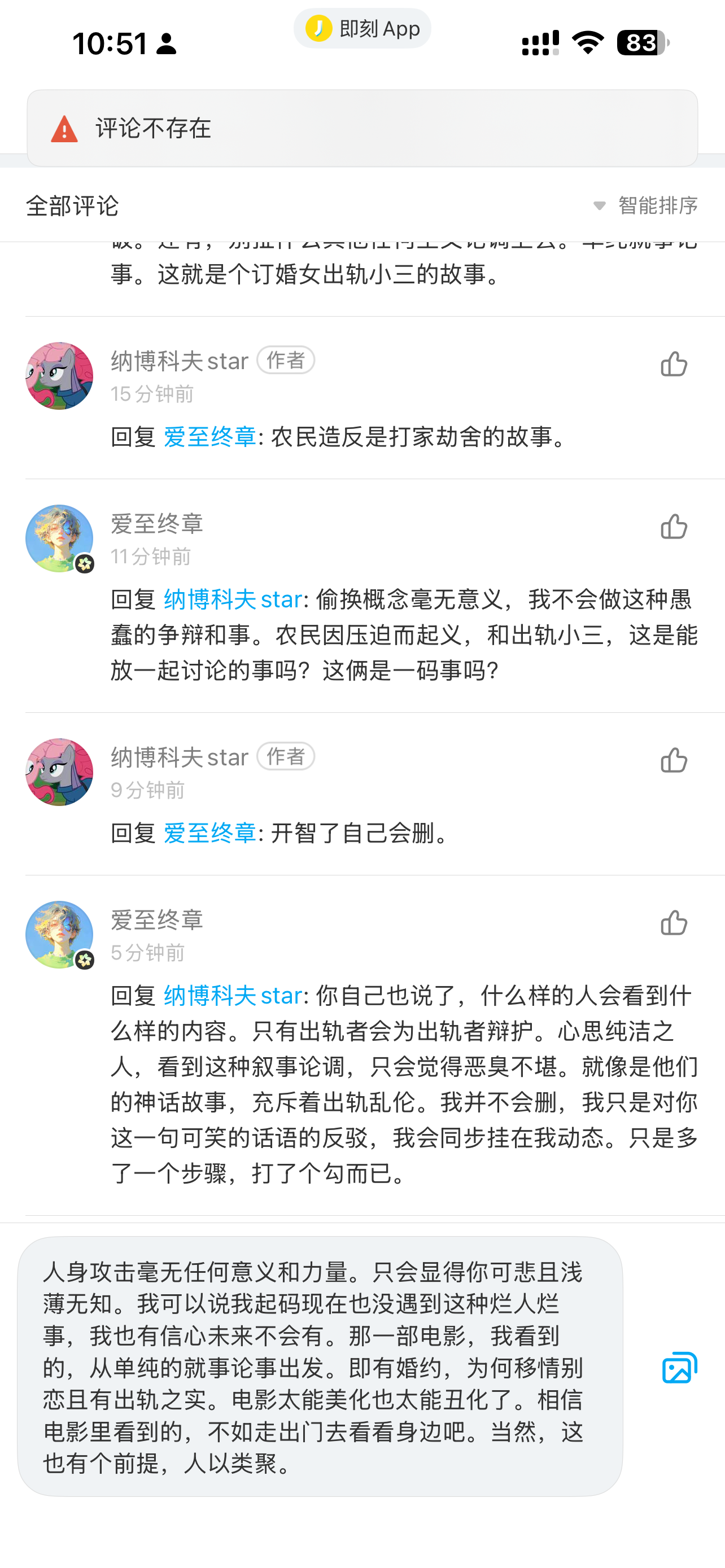Open 爱至终章's username on the 5分钟前 comment
Screen dimensions: 725x1568
coord(157,919)
